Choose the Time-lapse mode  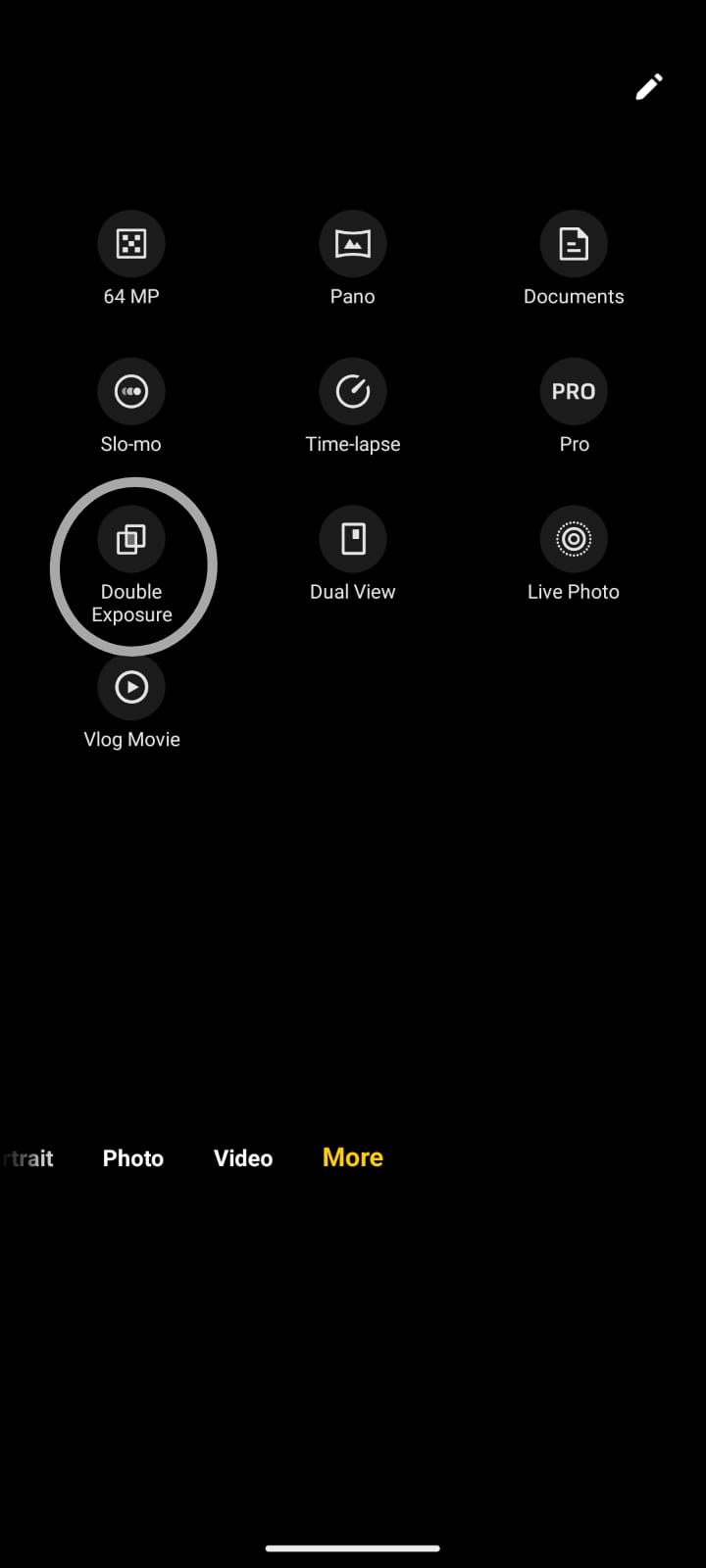coord(353,392)
